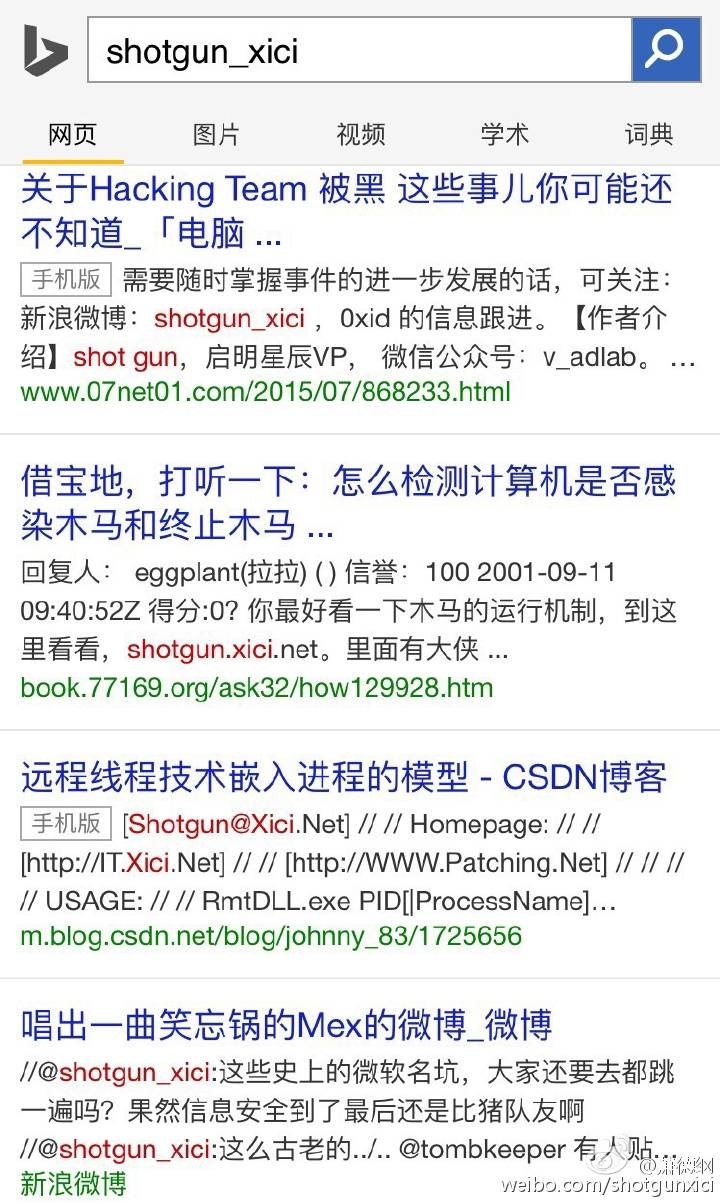Select the 网页 web results tab

coord(72,134)
